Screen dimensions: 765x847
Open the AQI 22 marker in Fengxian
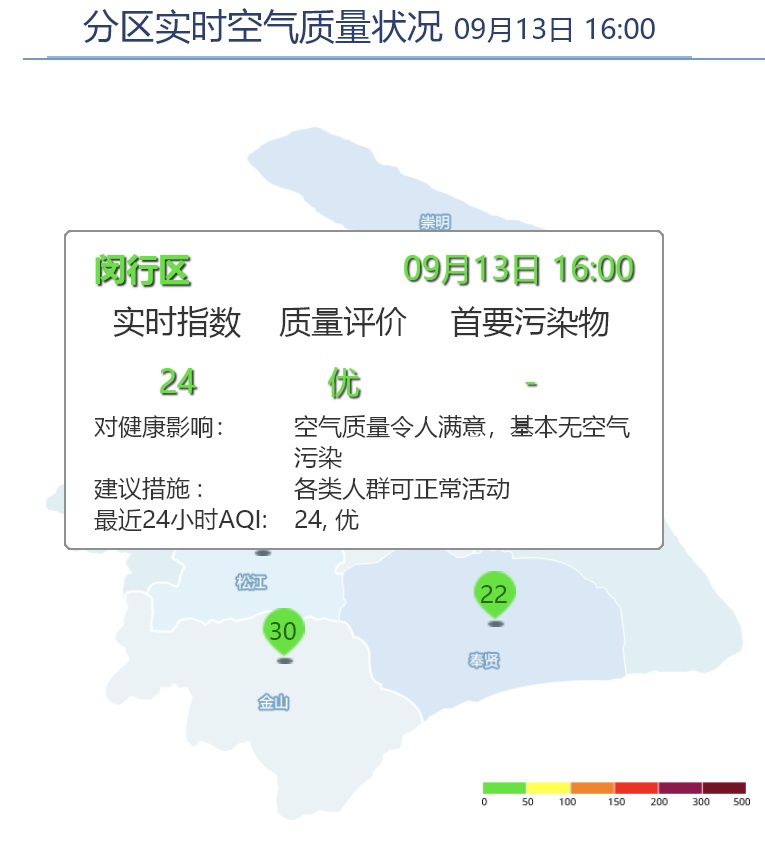click(494, 594)
